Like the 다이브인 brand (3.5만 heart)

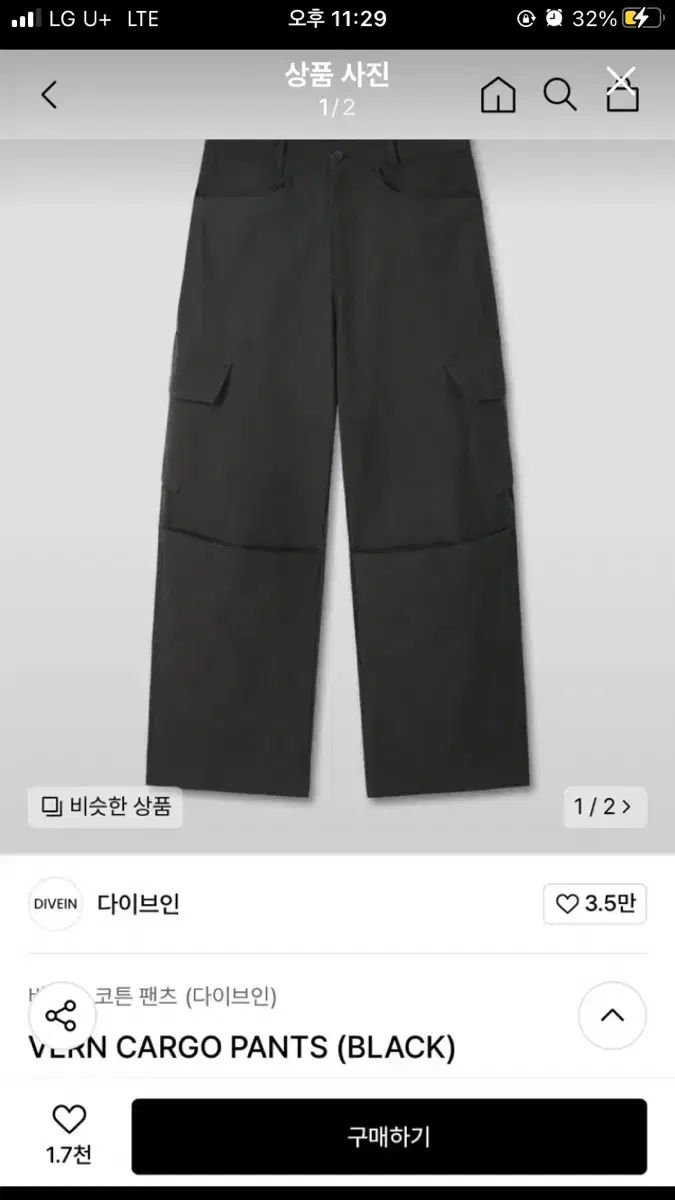[595, 904]
